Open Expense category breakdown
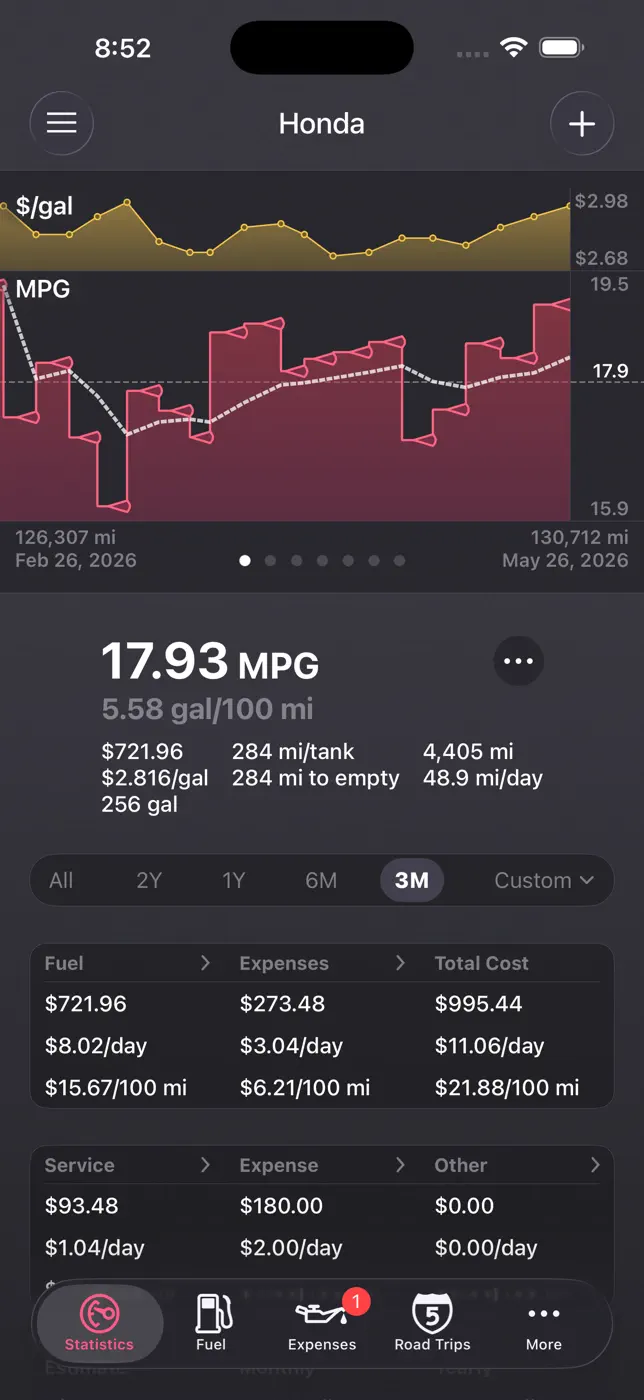The width and height of the screenshot is (644, 1400). point(323,1165)
